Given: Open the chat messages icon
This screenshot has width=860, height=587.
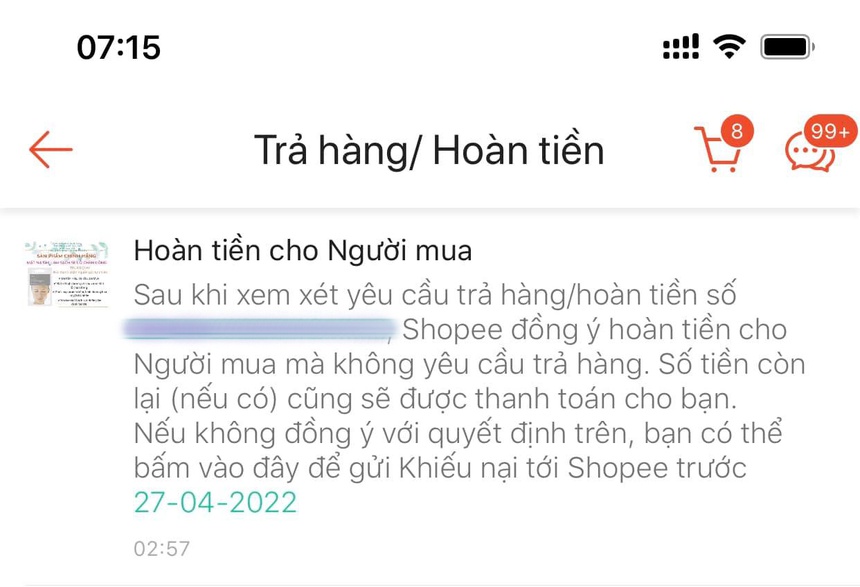Looking at the screenshot, I should 811,152.
